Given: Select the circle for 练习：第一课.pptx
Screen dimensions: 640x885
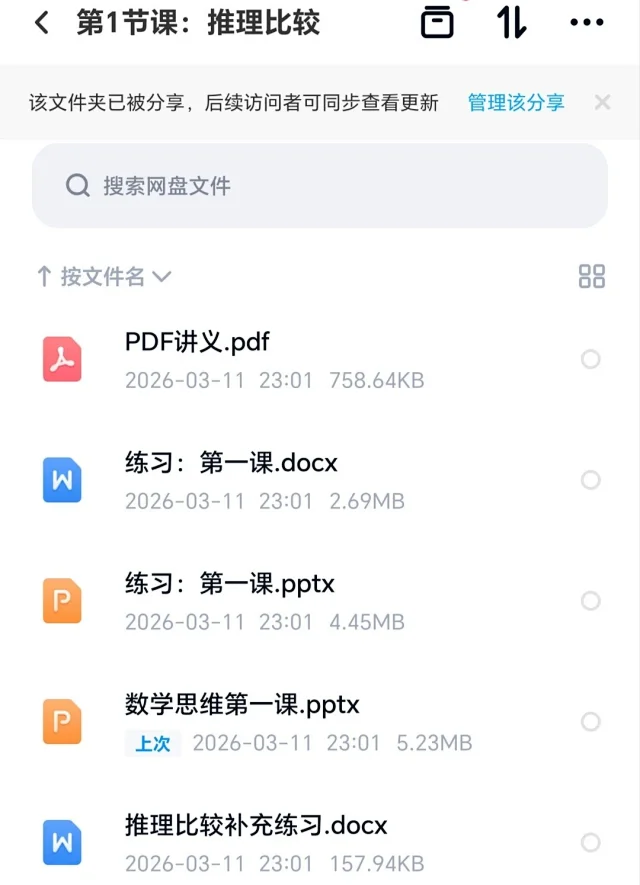Looking at the screenshot, I should click(591, 601).
